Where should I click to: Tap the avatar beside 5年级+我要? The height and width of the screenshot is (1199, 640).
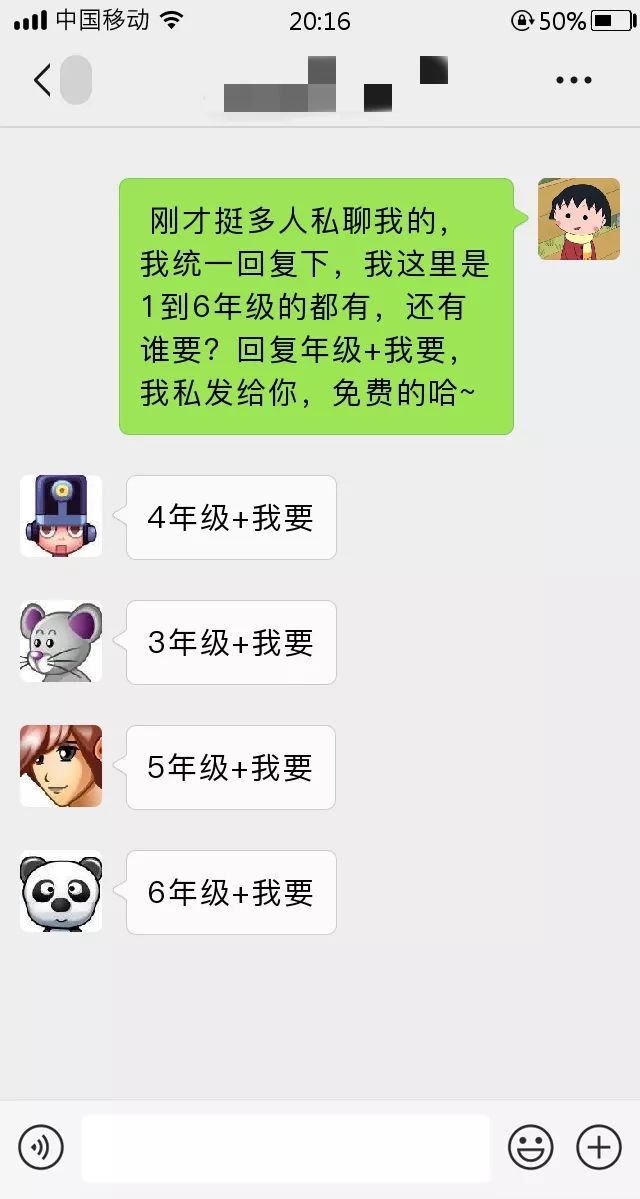61,766
